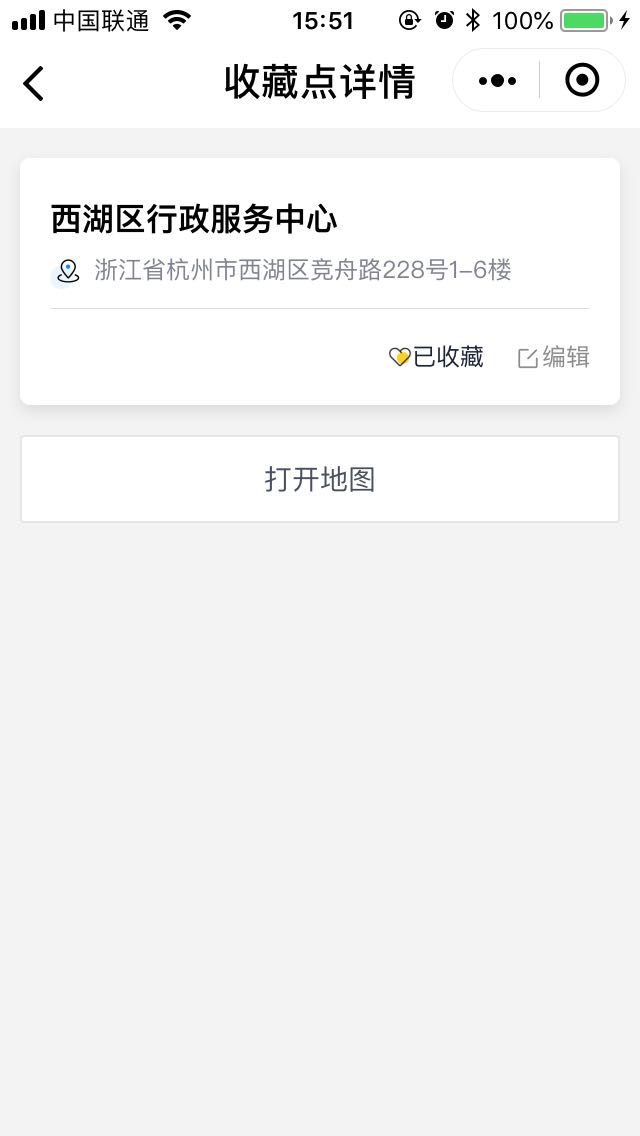Go back using the arrow
The image size is (640, 1136).
coord(33,83)
